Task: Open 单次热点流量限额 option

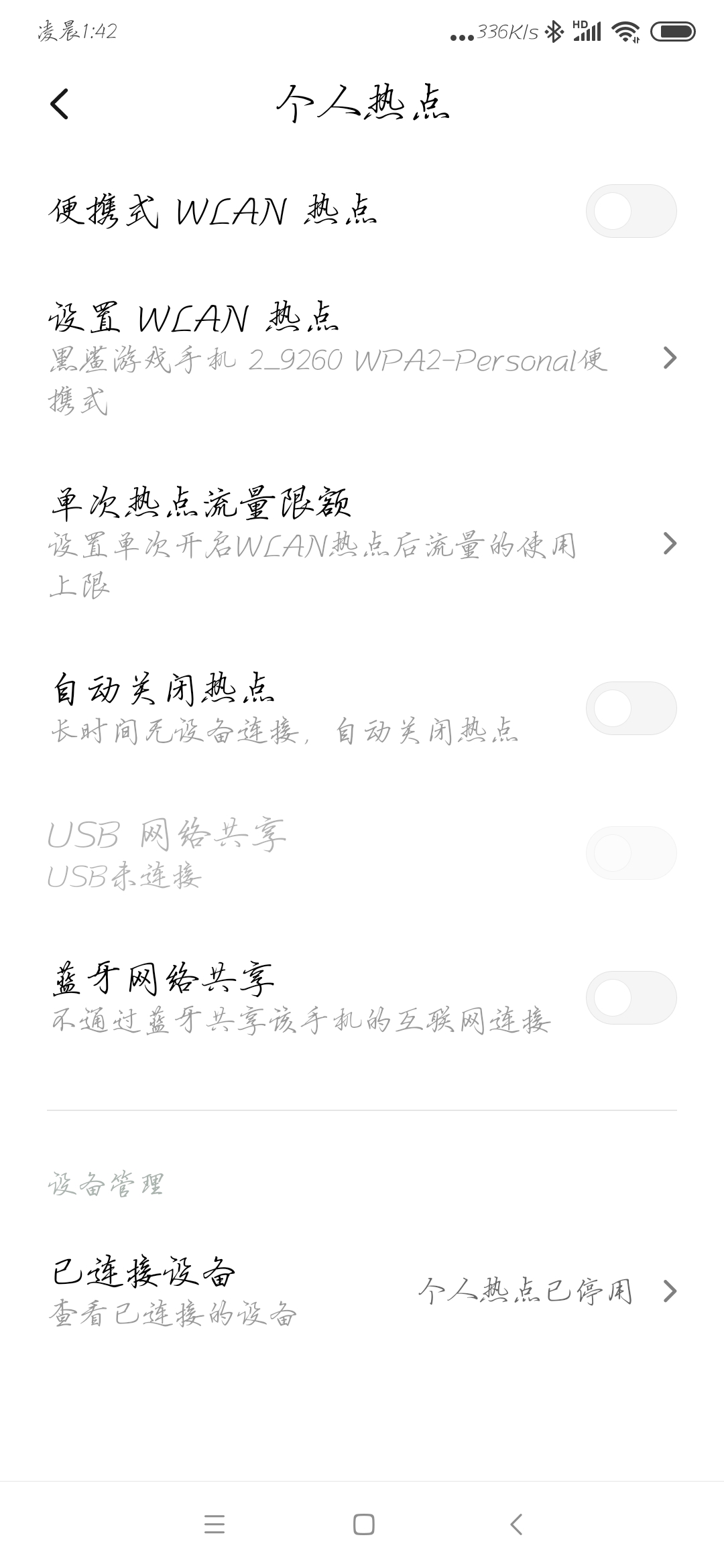Action: pyautogui.click(x=362, y=544)
